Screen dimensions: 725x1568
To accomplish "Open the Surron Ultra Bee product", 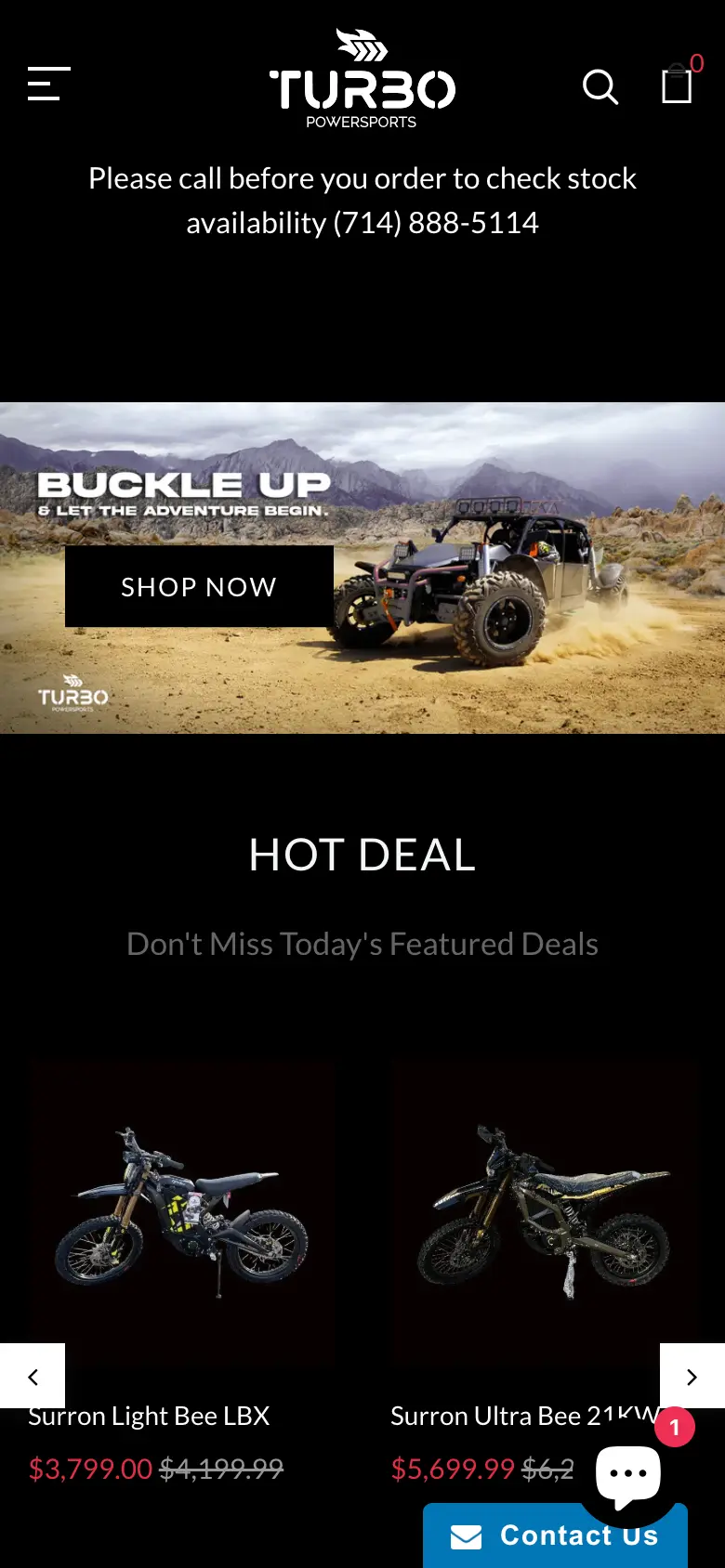I will pos(525,1416).
